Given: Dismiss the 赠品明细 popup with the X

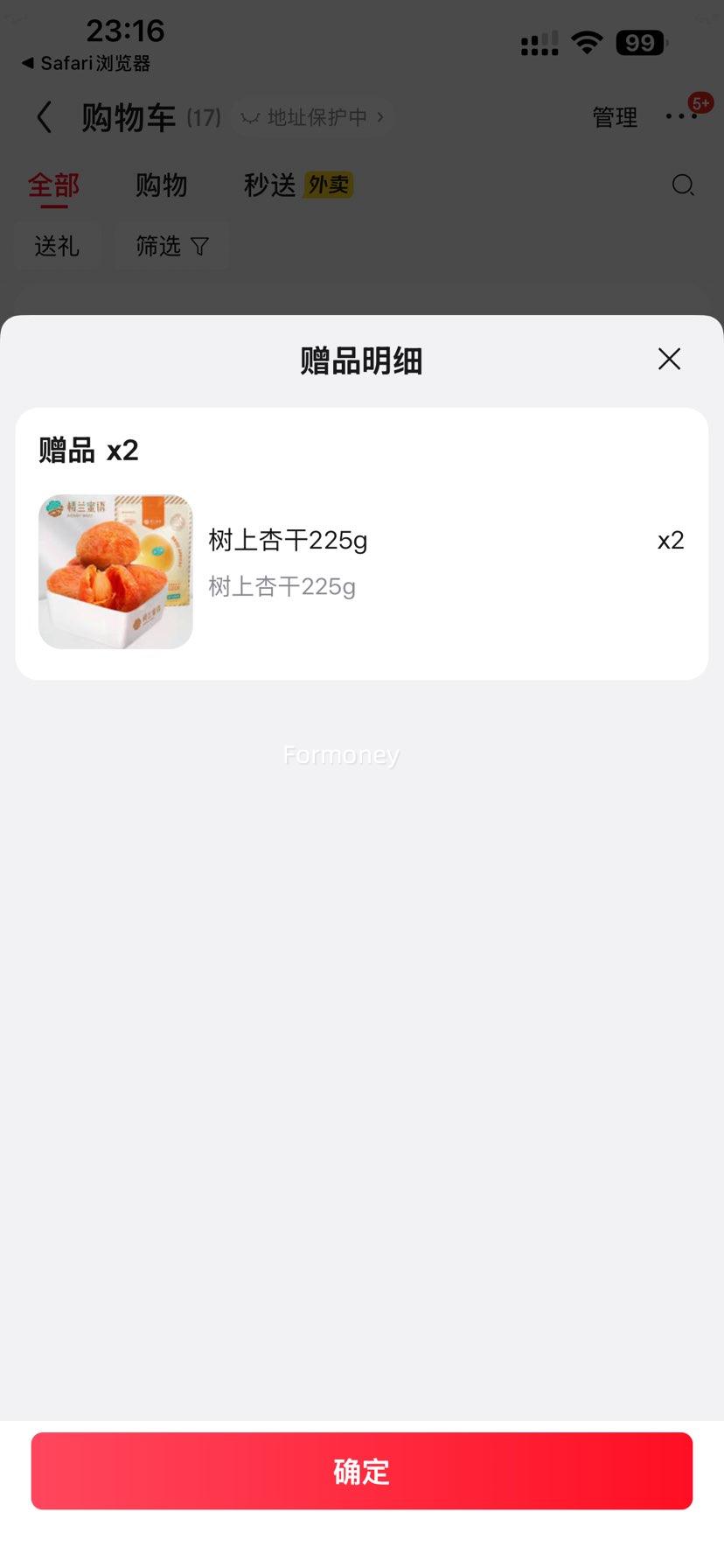Looking at the screenshot, I should click(669, 359).
